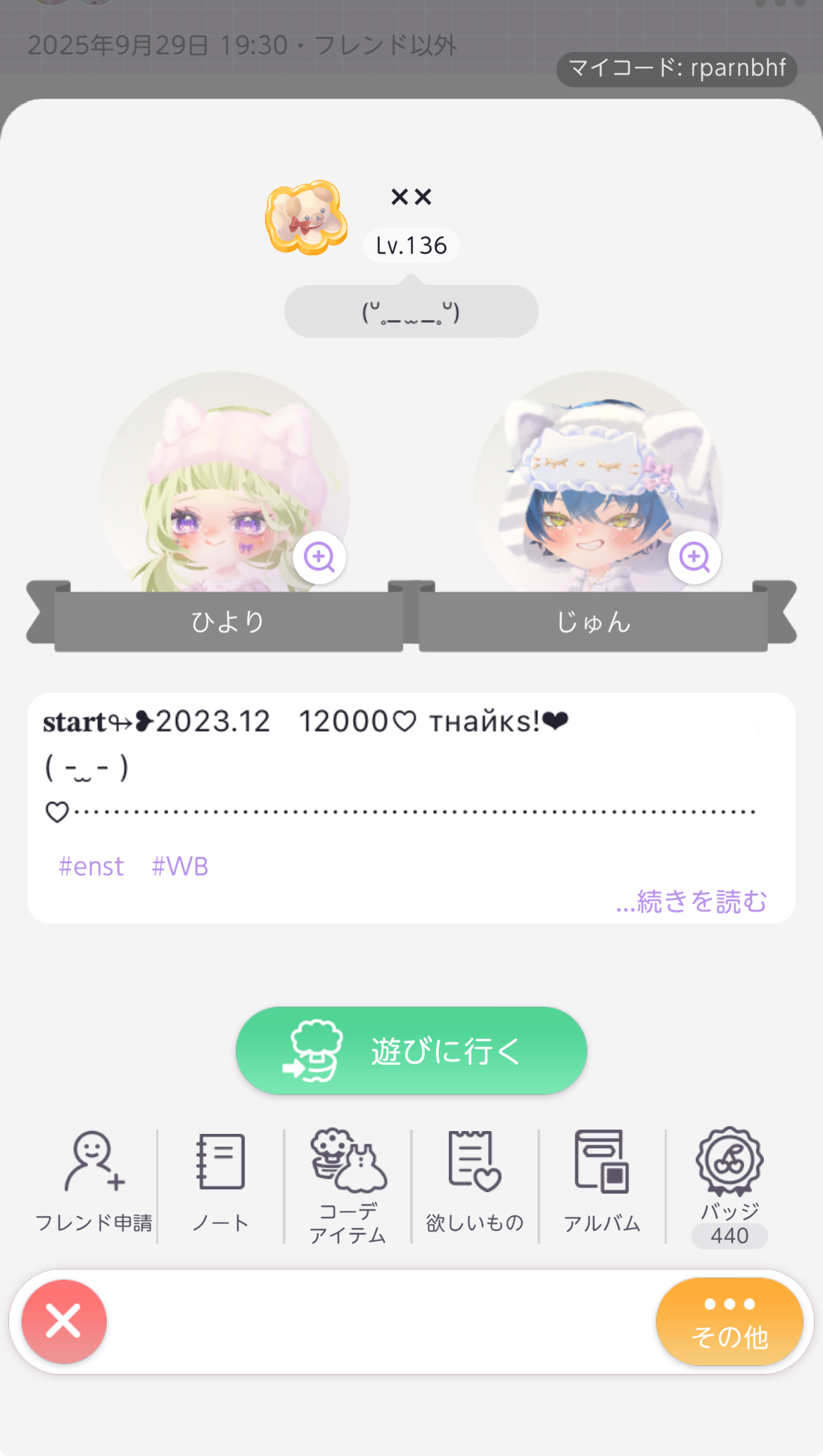View コーデアイテム outfit items

click(x=348, y=1185)
